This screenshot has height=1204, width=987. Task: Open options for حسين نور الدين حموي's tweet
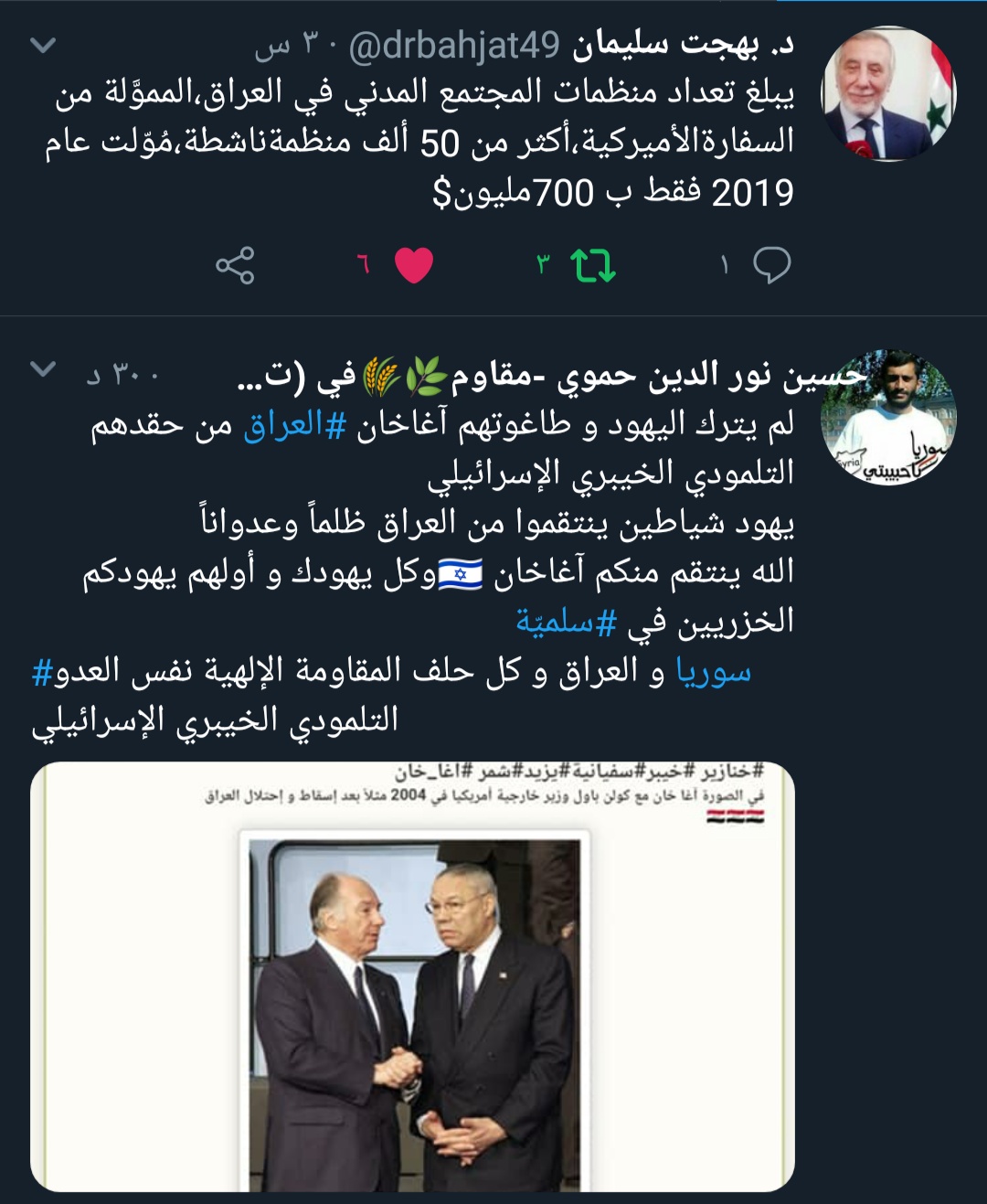pyautogui.click(x=43, y=369)
